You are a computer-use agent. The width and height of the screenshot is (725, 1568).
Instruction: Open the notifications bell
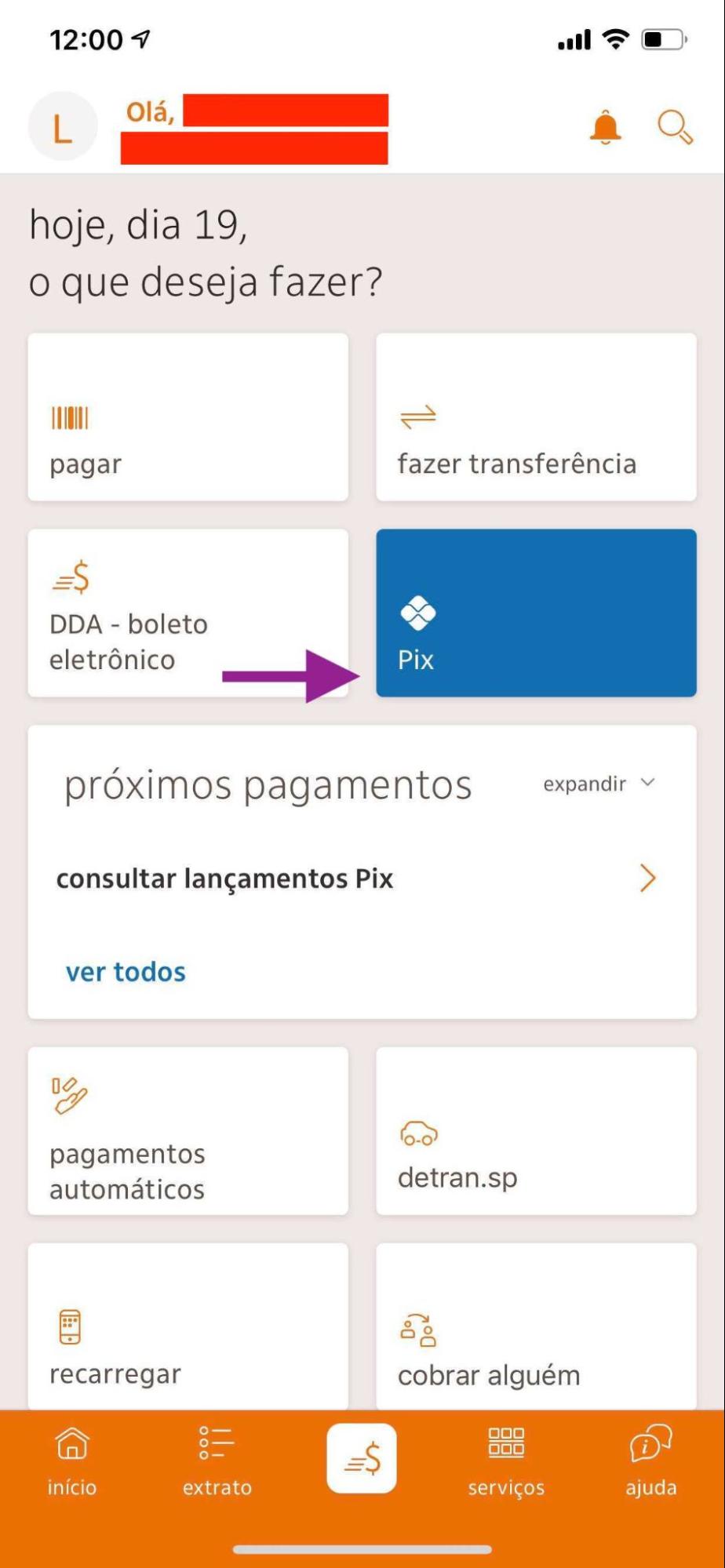[605, 127]
